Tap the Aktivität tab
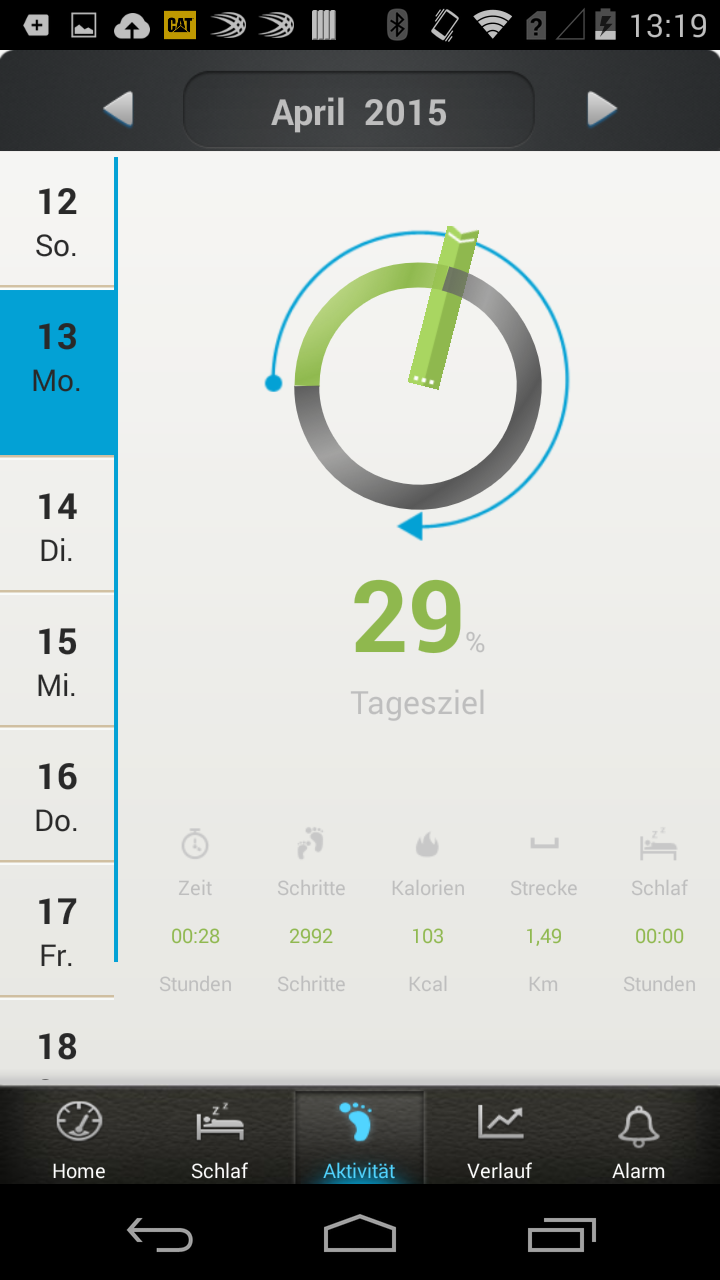Viewport: 720px width, 1280px height. coord(359,1139)
